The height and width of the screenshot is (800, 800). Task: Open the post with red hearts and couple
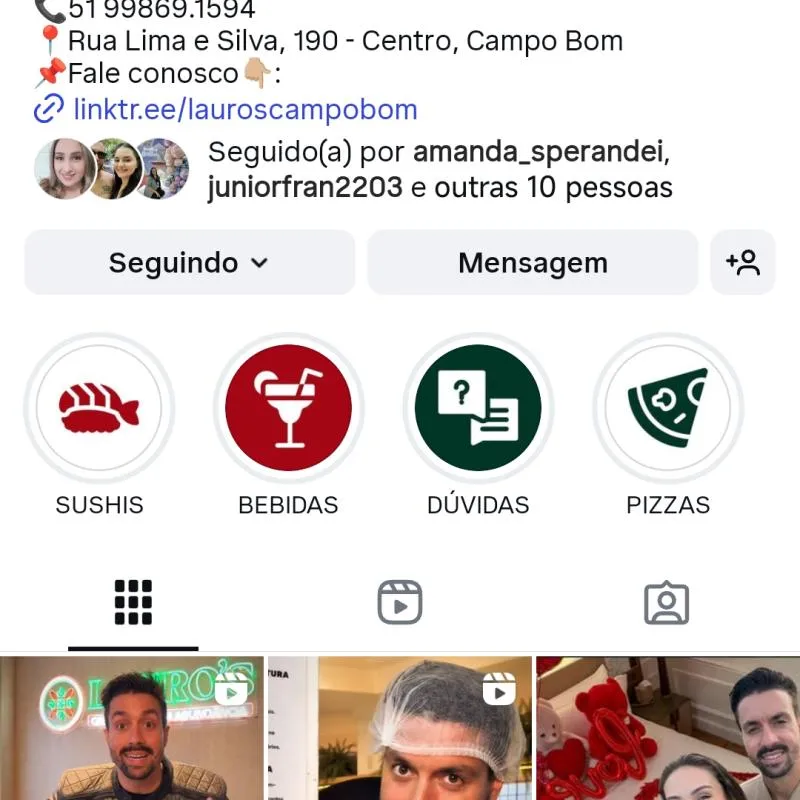[668, 728]
